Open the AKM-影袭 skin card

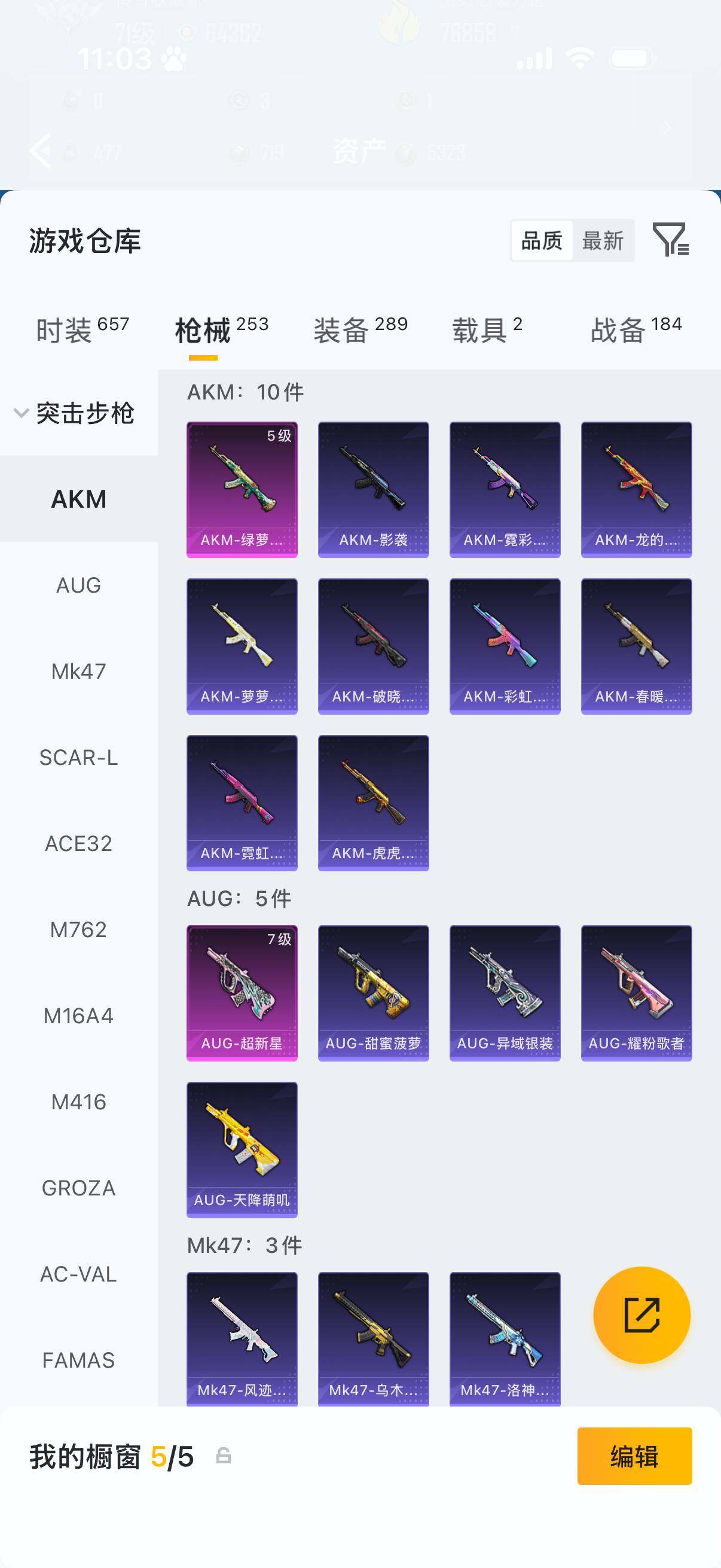pyautogui.click(x=373, y=489)
